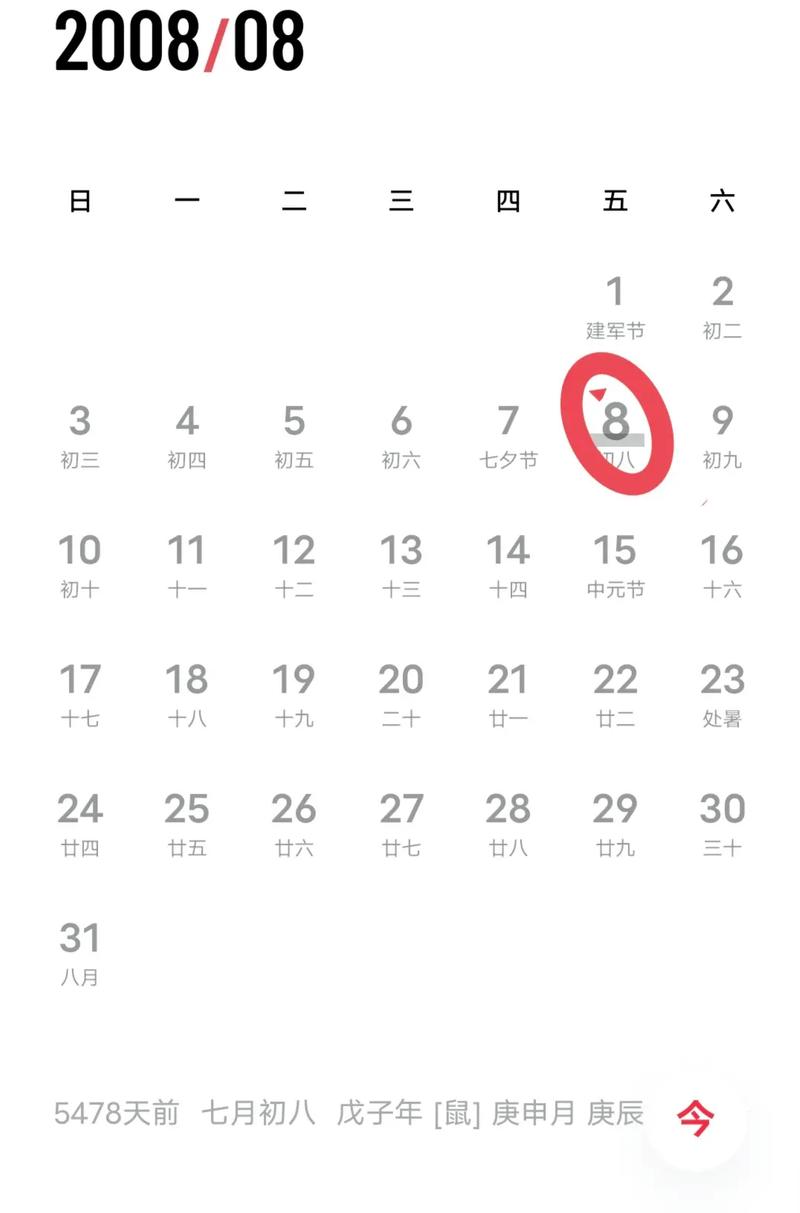Pick August 15 中元节
800x1213 pixels.
(x=615, y=563)
